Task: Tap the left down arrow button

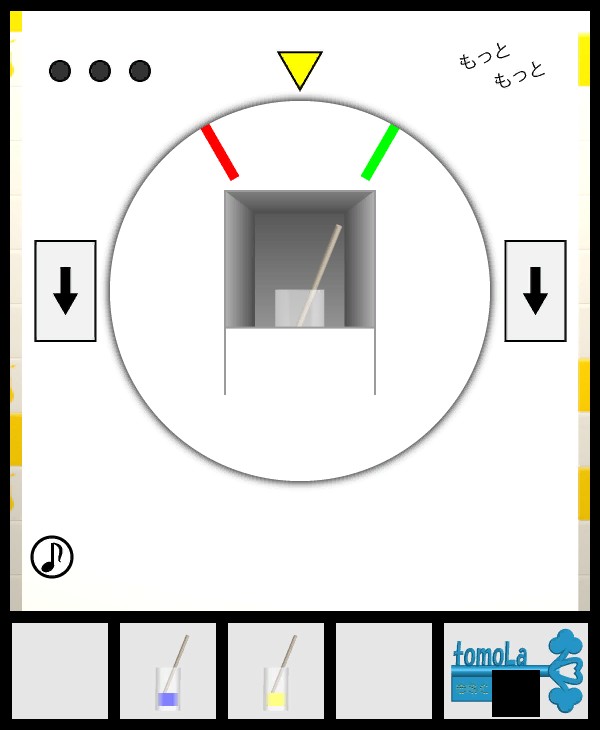Action: 65,291
